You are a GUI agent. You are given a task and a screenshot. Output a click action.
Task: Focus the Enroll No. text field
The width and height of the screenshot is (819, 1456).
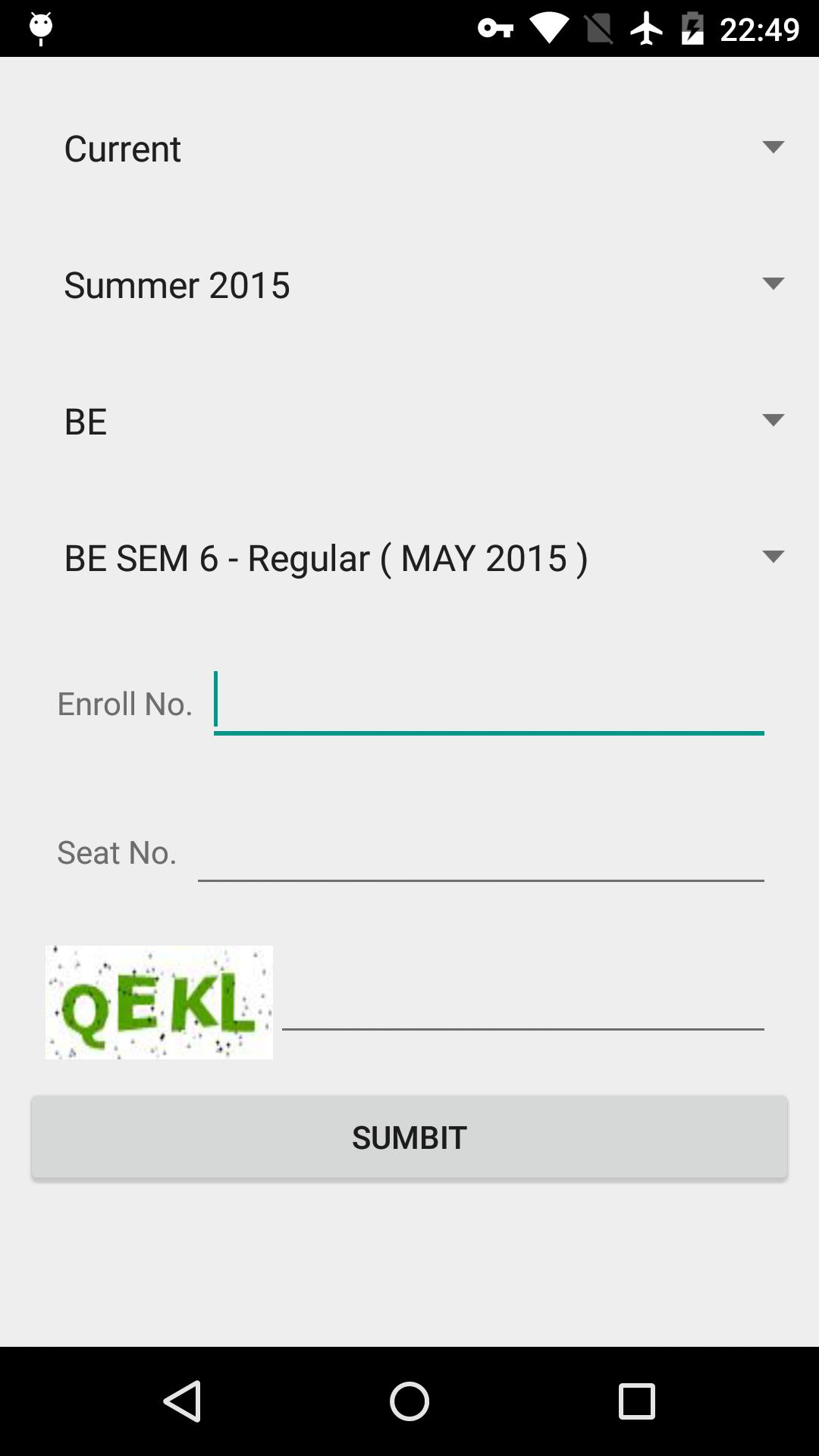488,703
